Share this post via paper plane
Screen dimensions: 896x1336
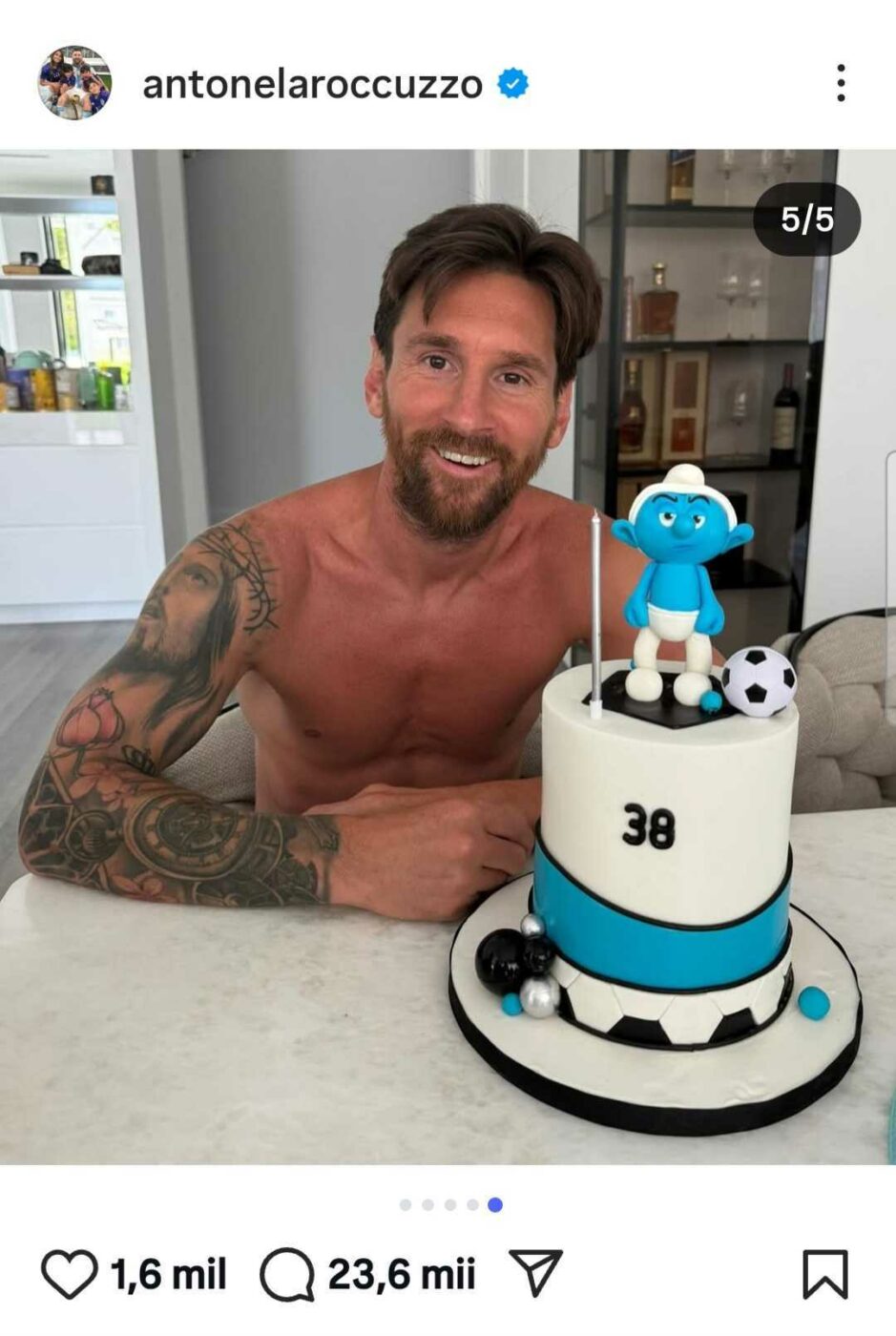pos(536,1273)
